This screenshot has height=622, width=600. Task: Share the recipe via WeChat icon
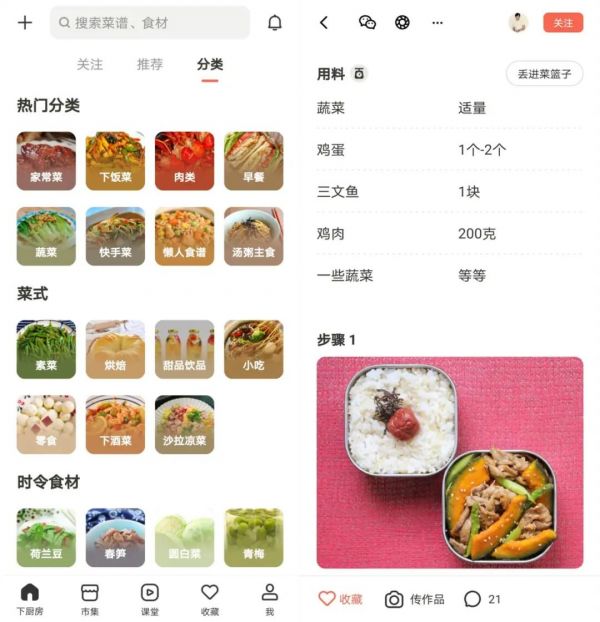tap(367, 23)
